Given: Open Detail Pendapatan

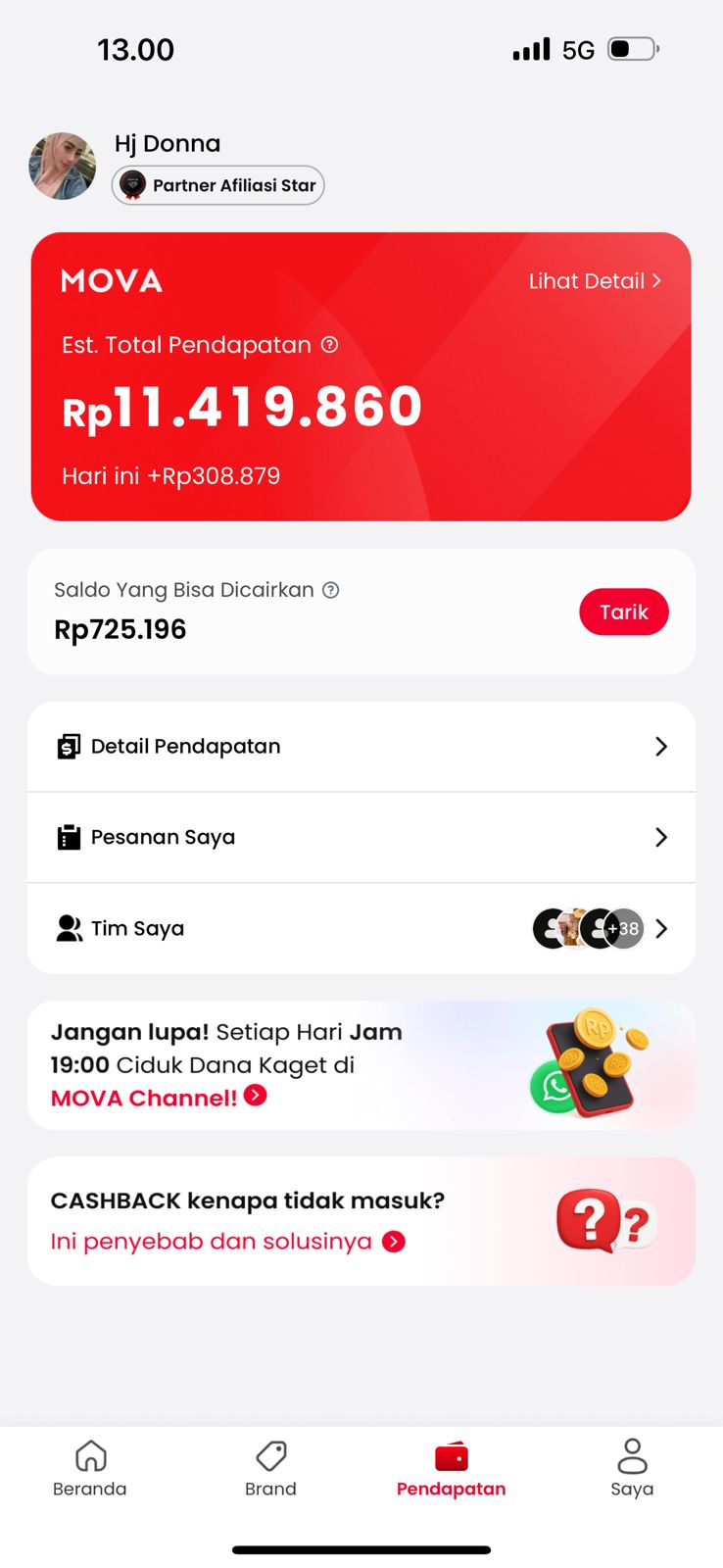Looking at the screenshot, I should pos(361,747).
